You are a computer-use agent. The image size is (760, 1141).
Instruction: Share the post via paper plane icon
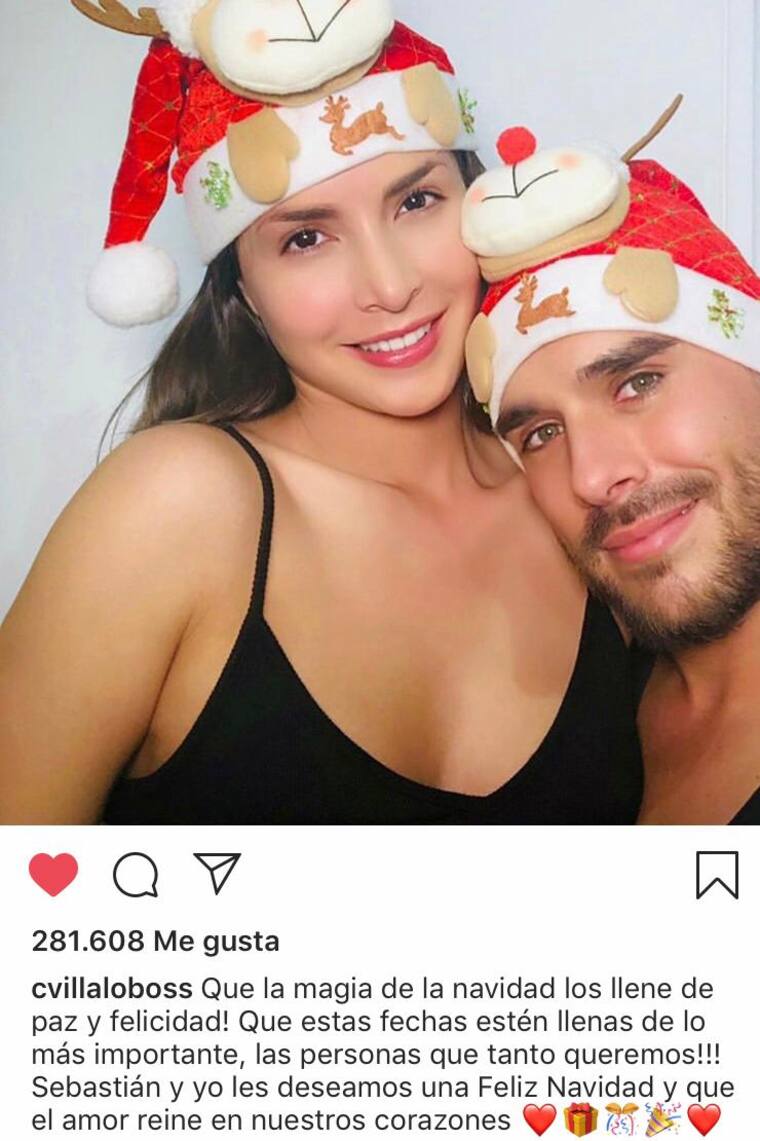(217, 873)
